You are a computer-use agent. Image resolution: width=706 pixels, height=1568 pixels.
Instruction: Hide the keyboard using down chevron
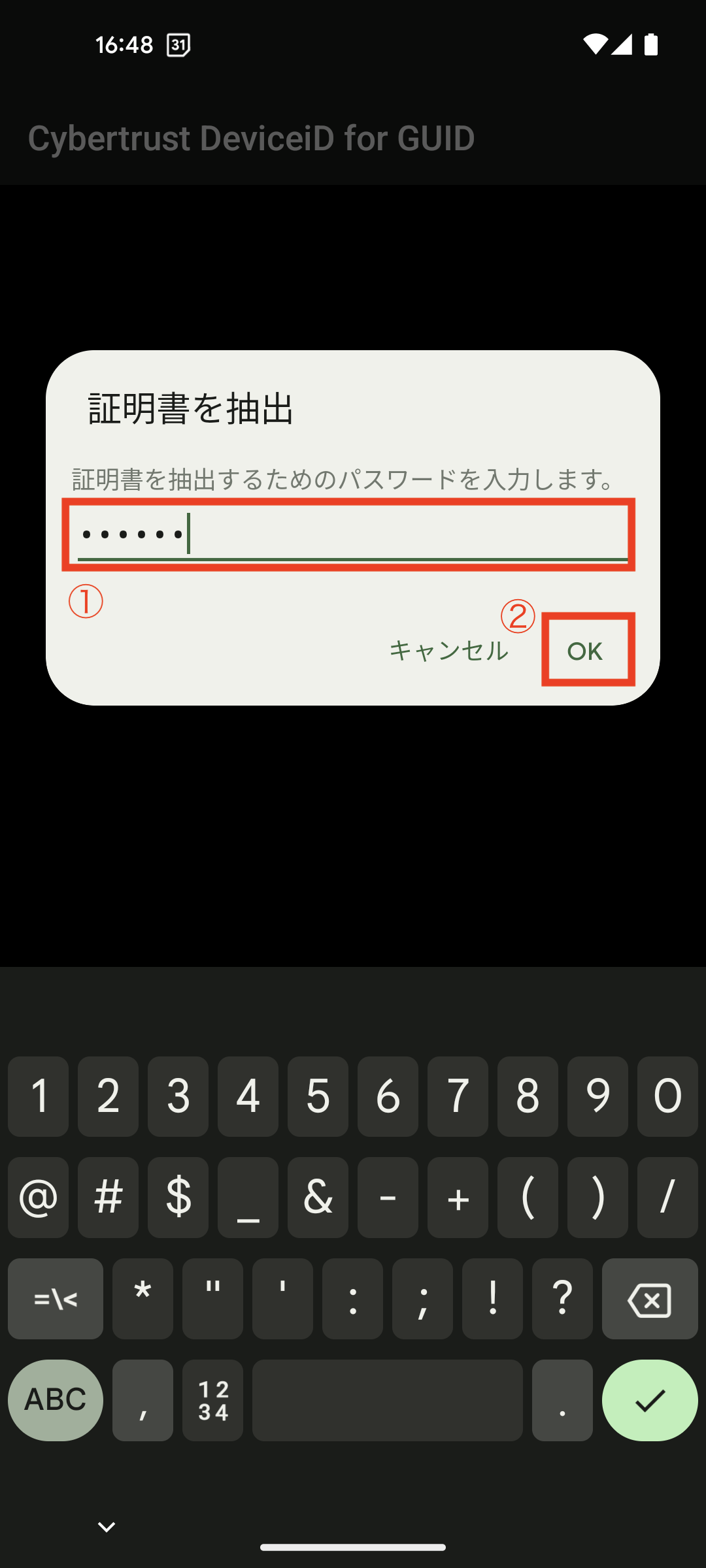[107, 1527]
